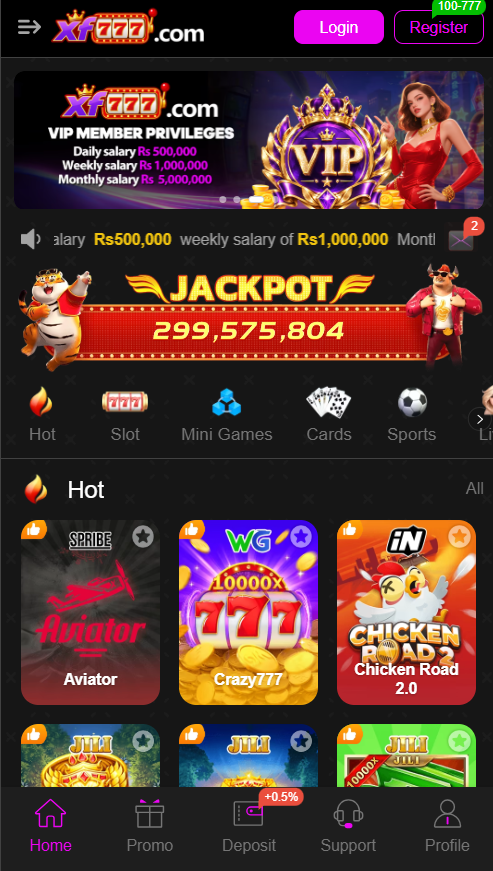View All hot games
Image resolution: width=493 pixels, height=871 pixels.
click(475, 488)
